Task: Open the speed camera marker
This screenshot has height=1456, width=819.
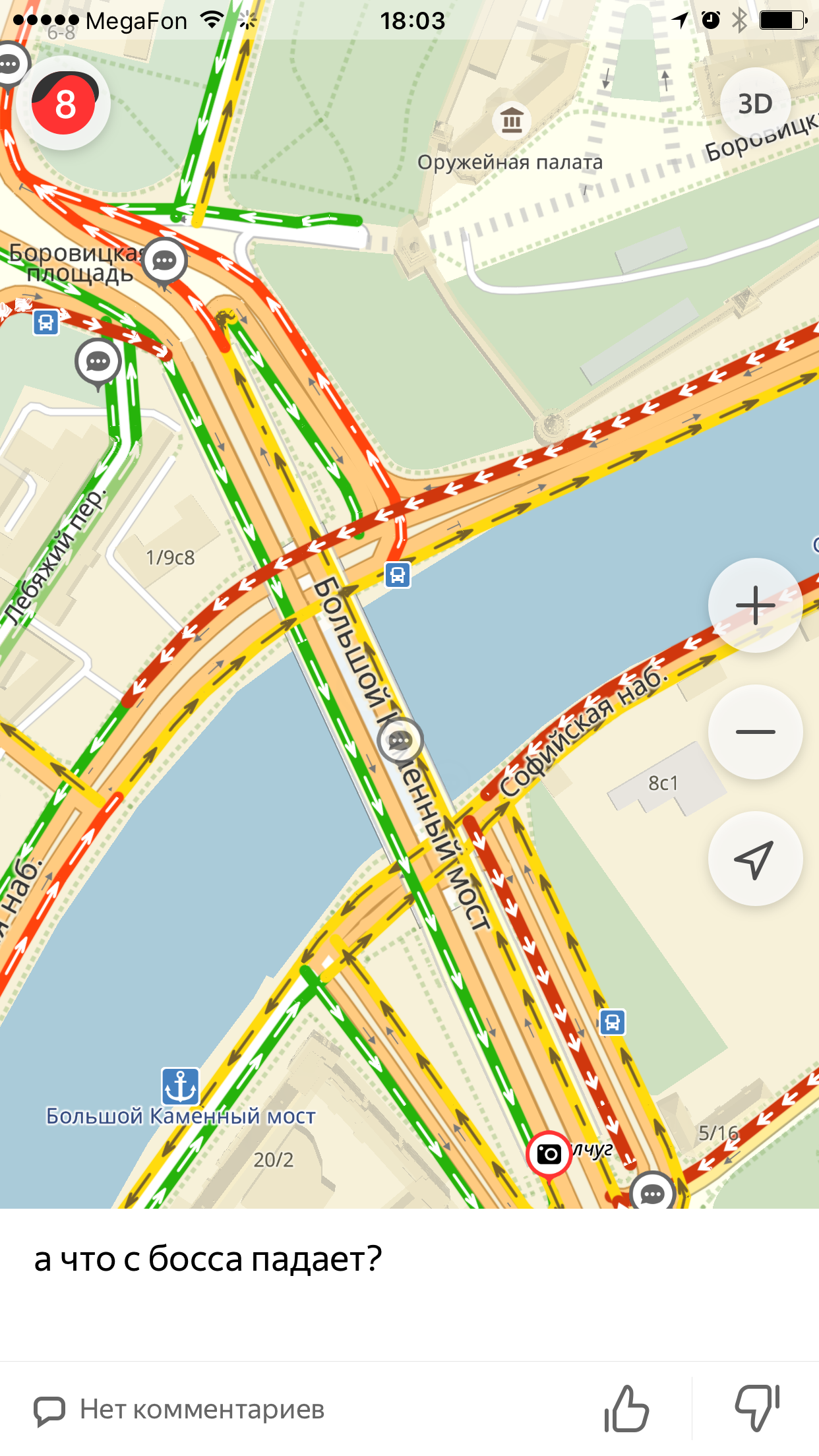Action: (549, 1153)
